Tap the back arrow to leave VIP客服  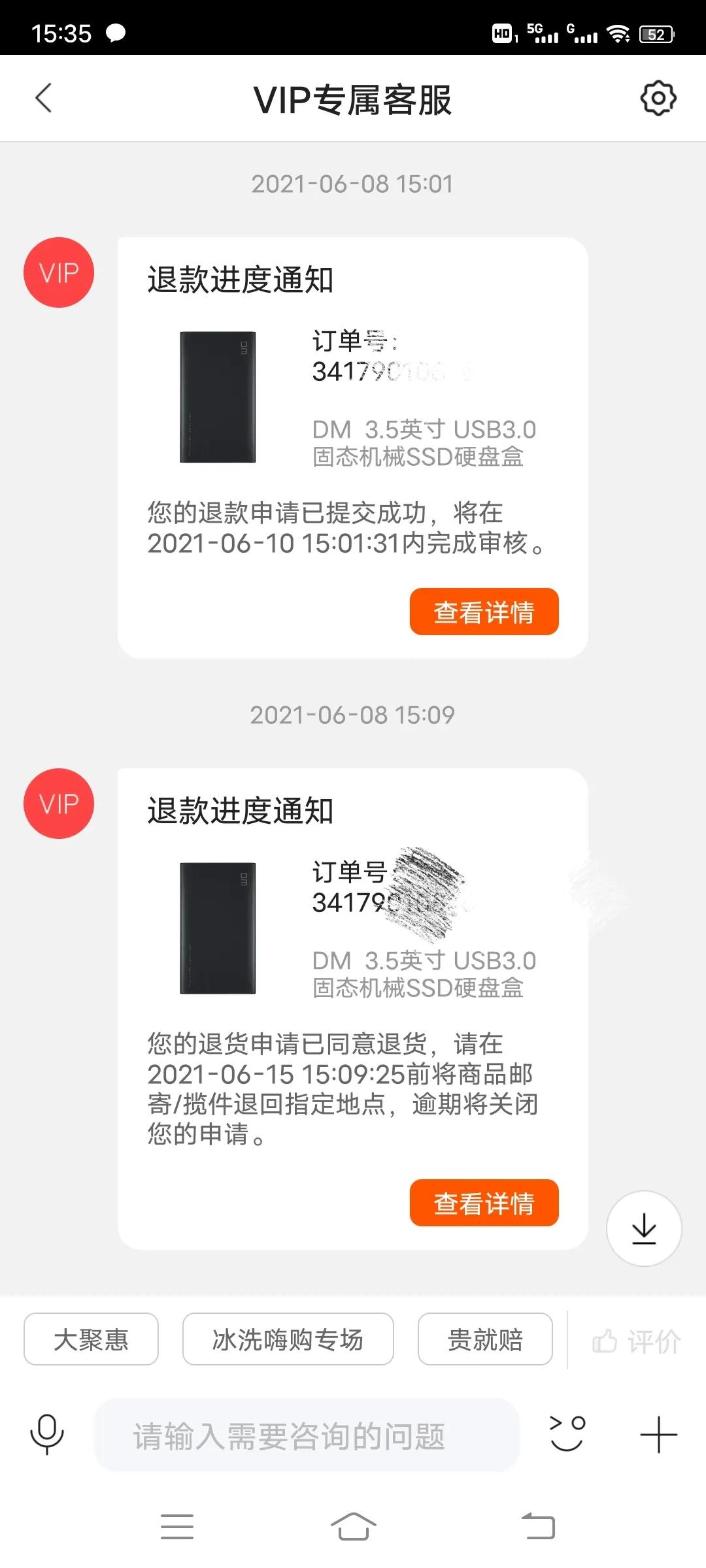(43, 98)
